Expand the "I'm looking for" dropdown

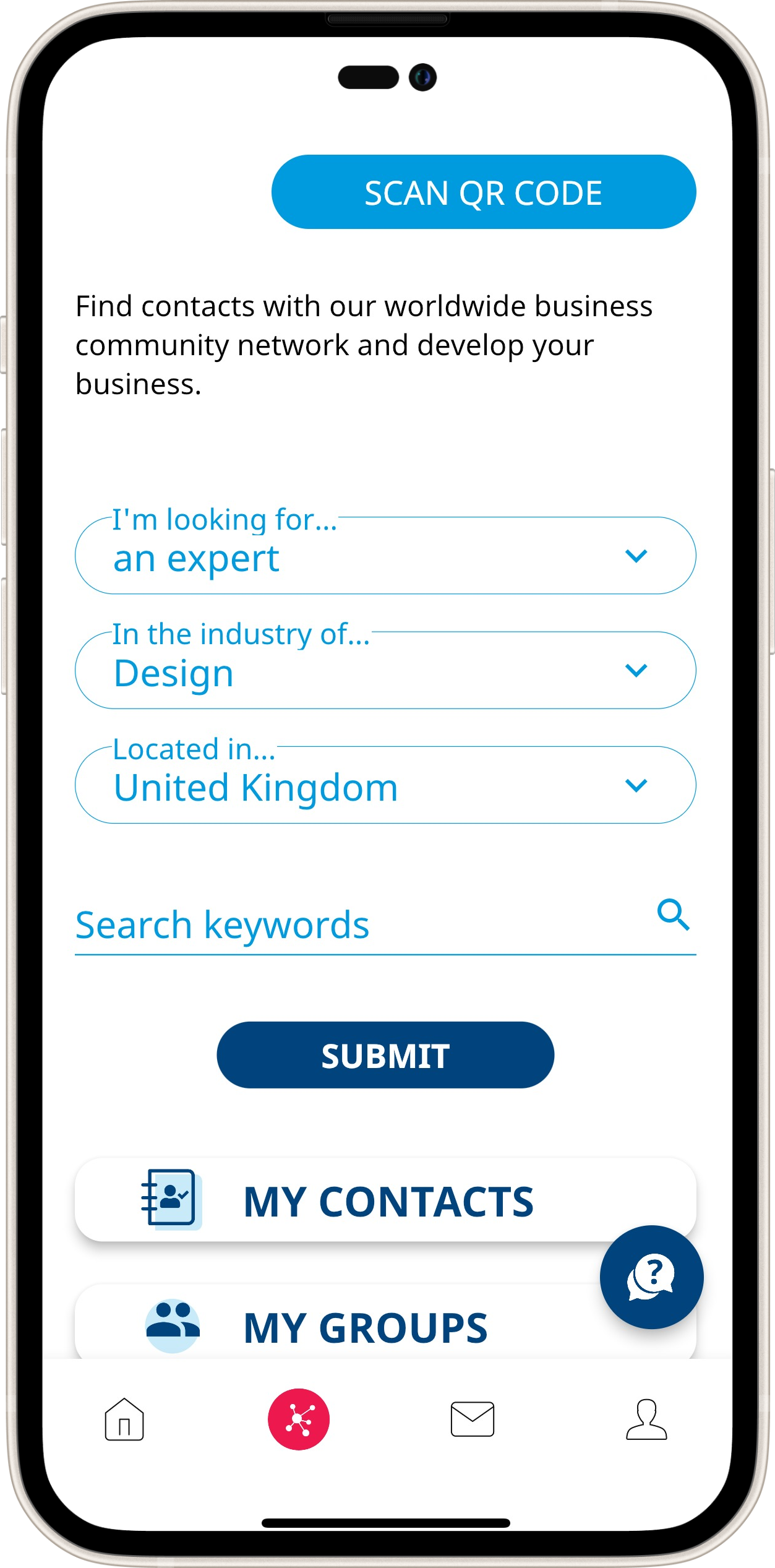[x=385, y=556]
